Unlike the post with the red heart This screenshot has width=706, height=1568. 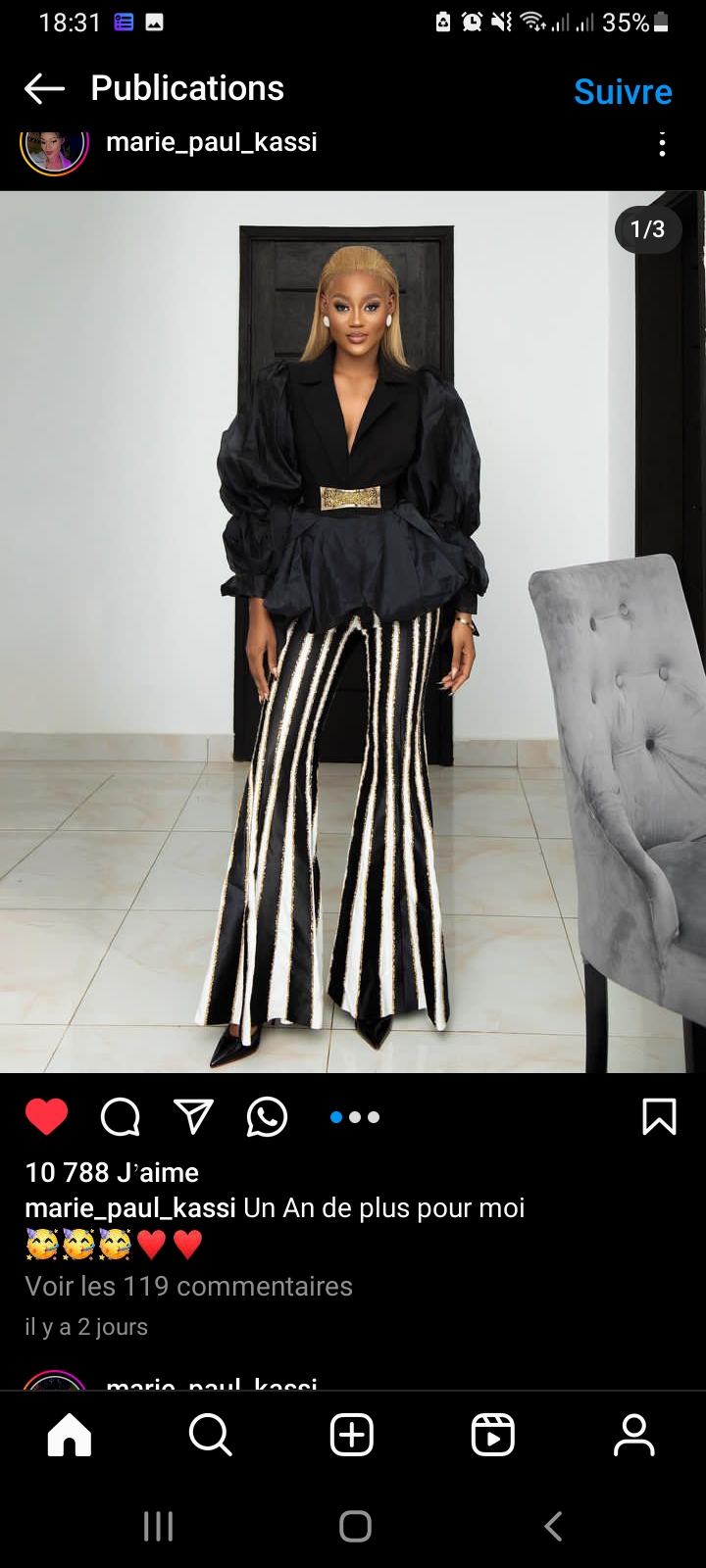coord(46,1117)
